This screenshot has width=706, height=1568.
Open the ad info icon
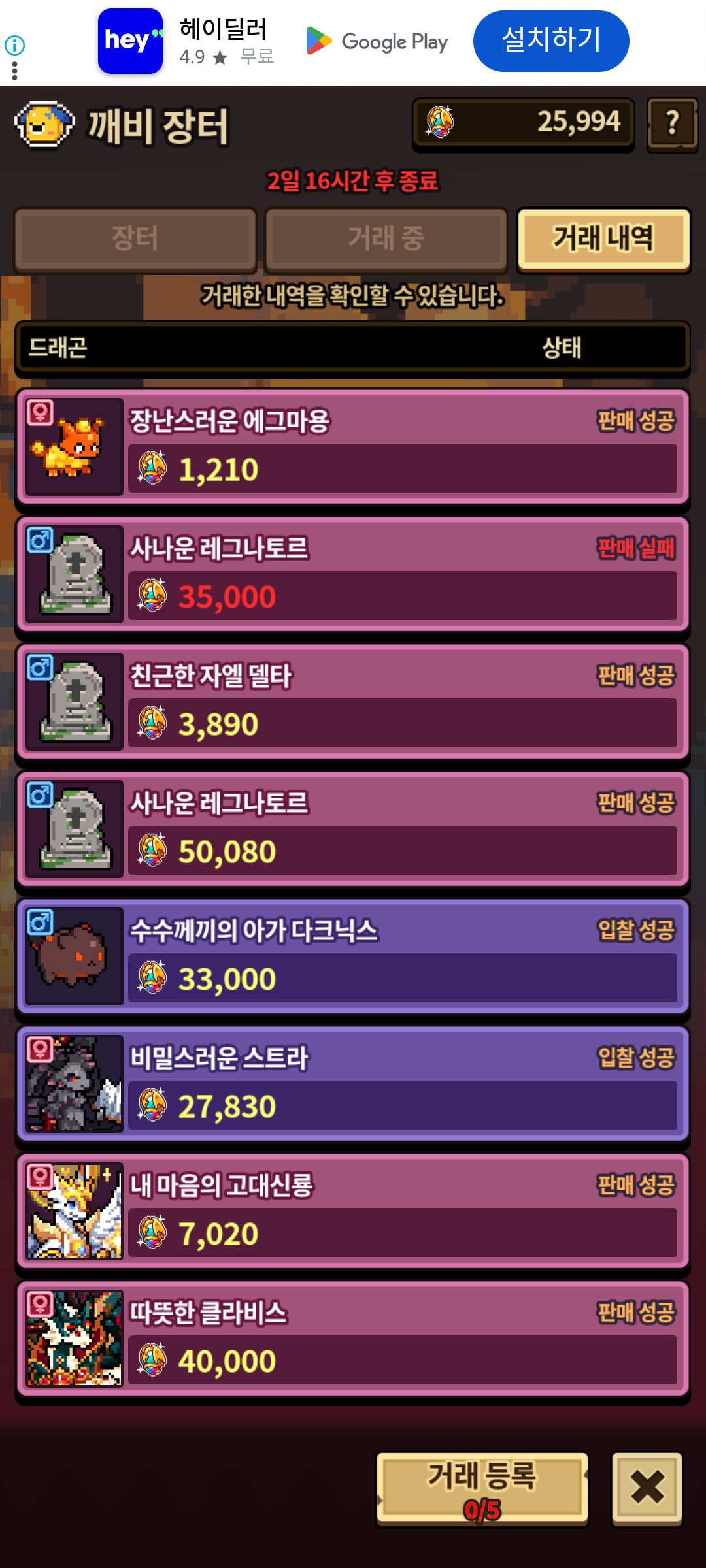14,45
